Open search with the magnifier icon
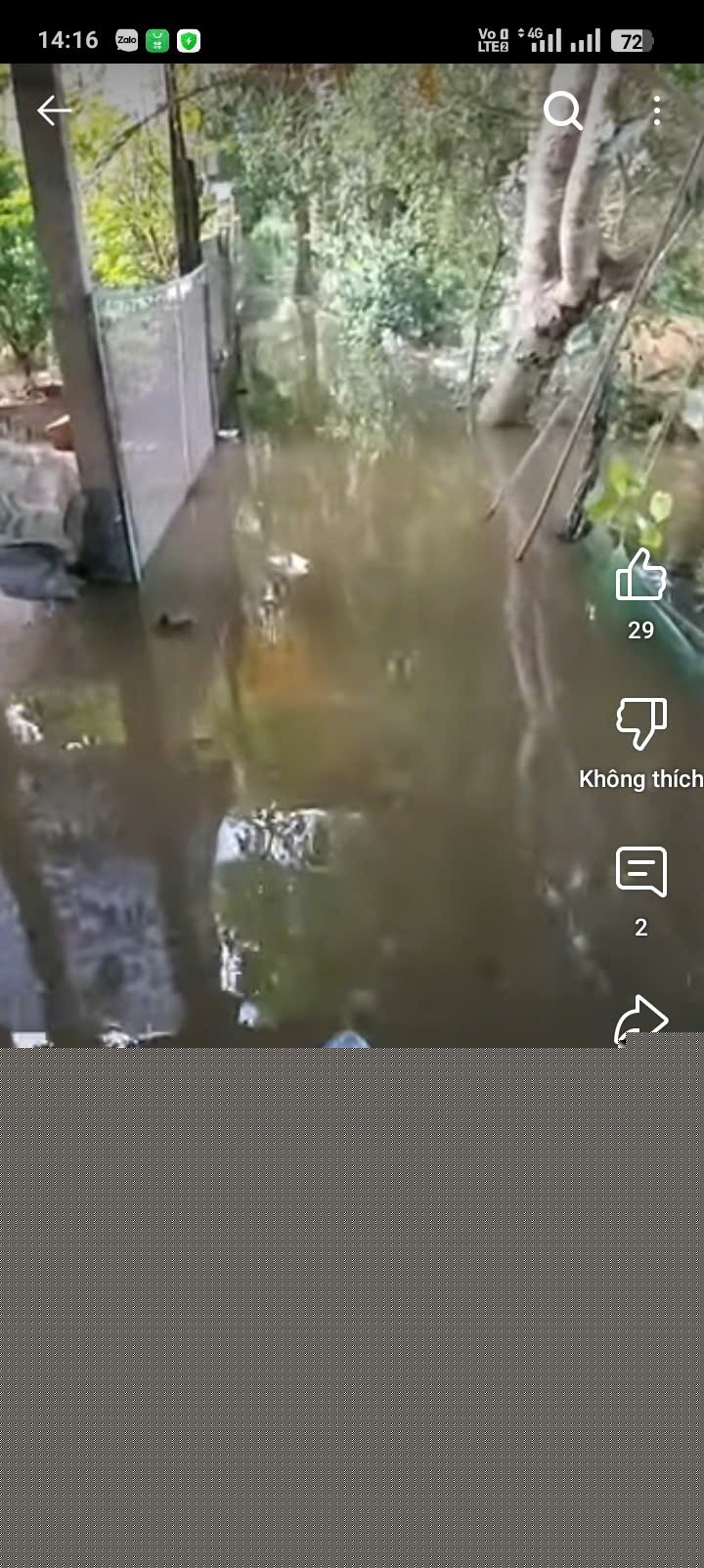 click(563, 111)
